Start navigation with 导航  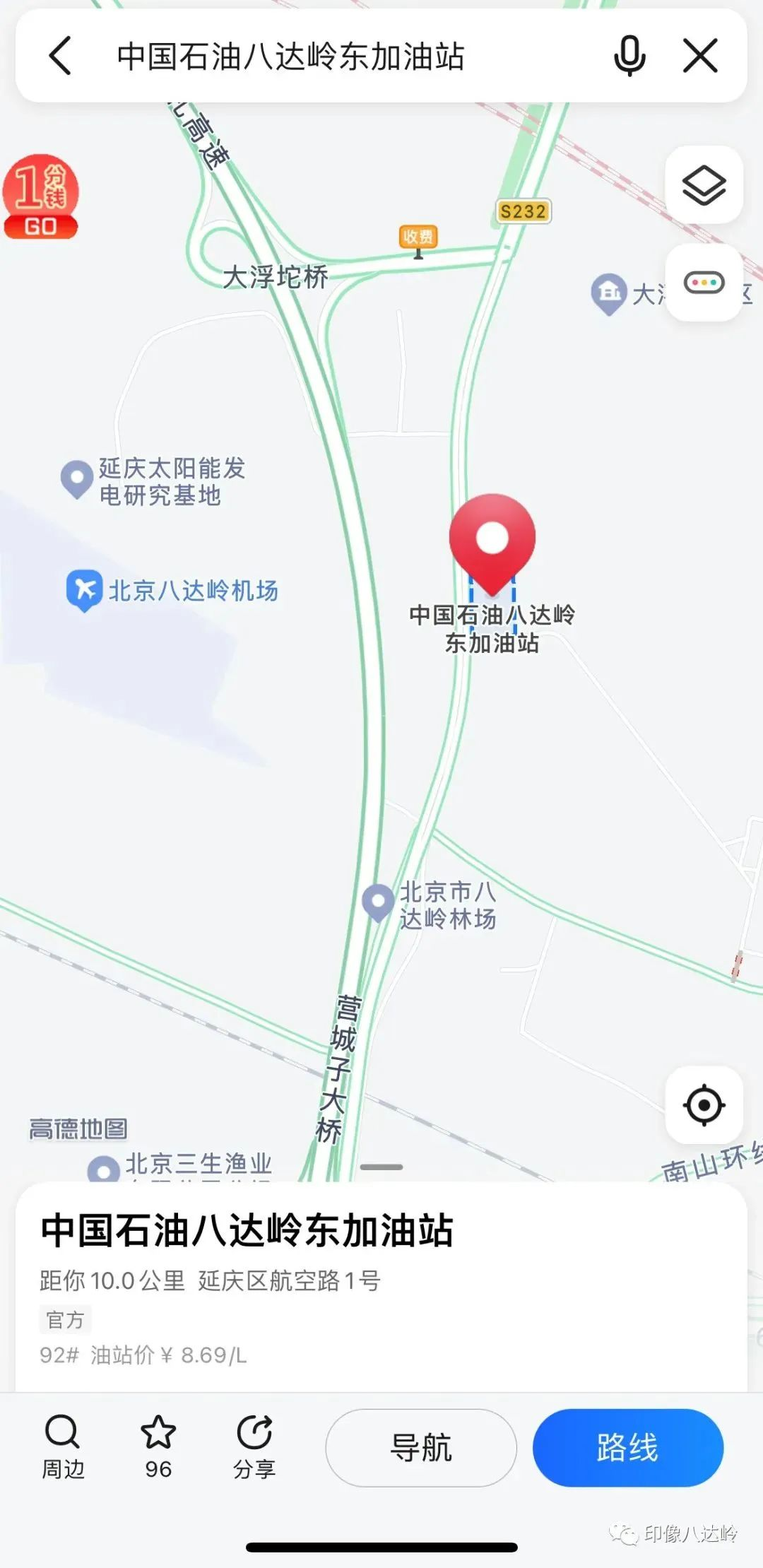(421, 1448)
